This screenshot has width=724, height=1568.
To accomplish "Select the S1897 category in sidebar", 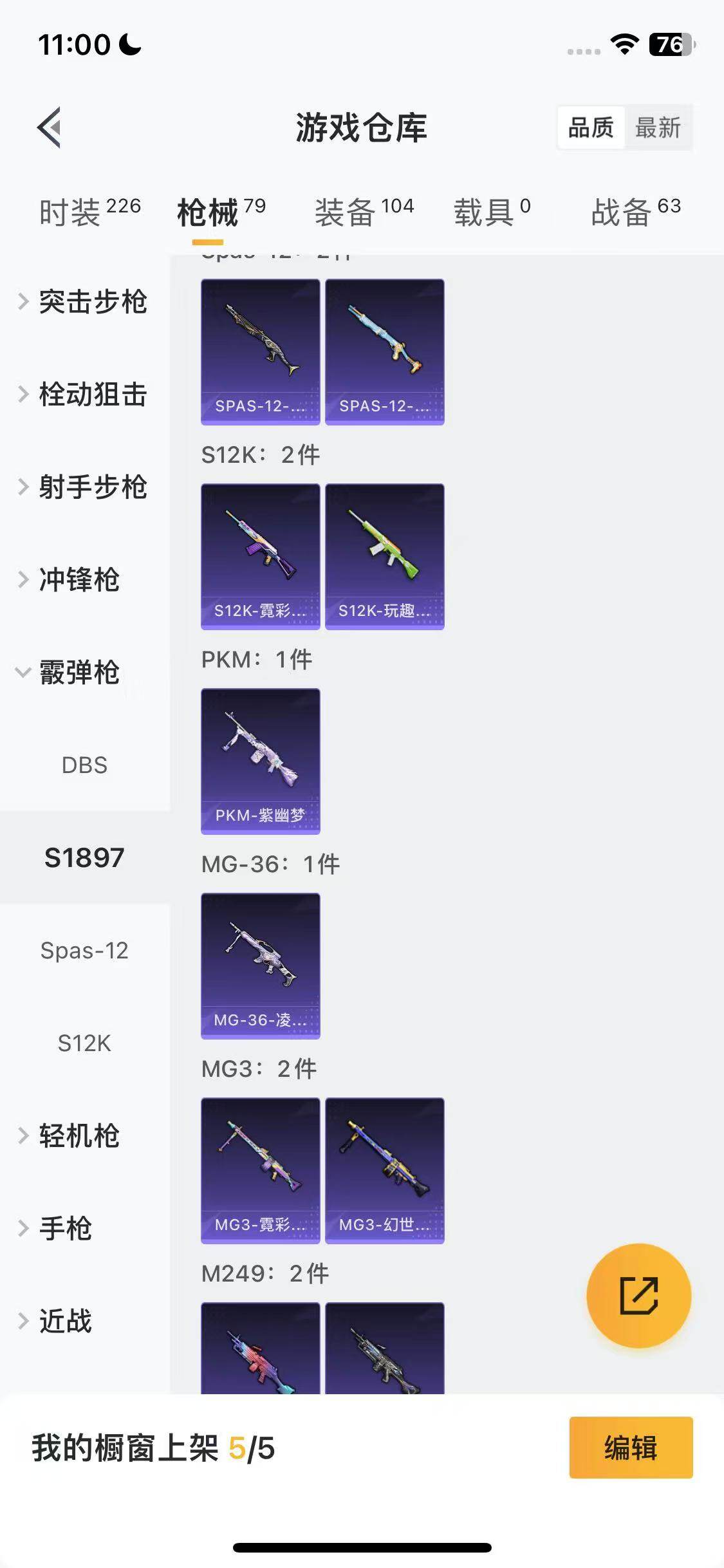I will point(84,858).
